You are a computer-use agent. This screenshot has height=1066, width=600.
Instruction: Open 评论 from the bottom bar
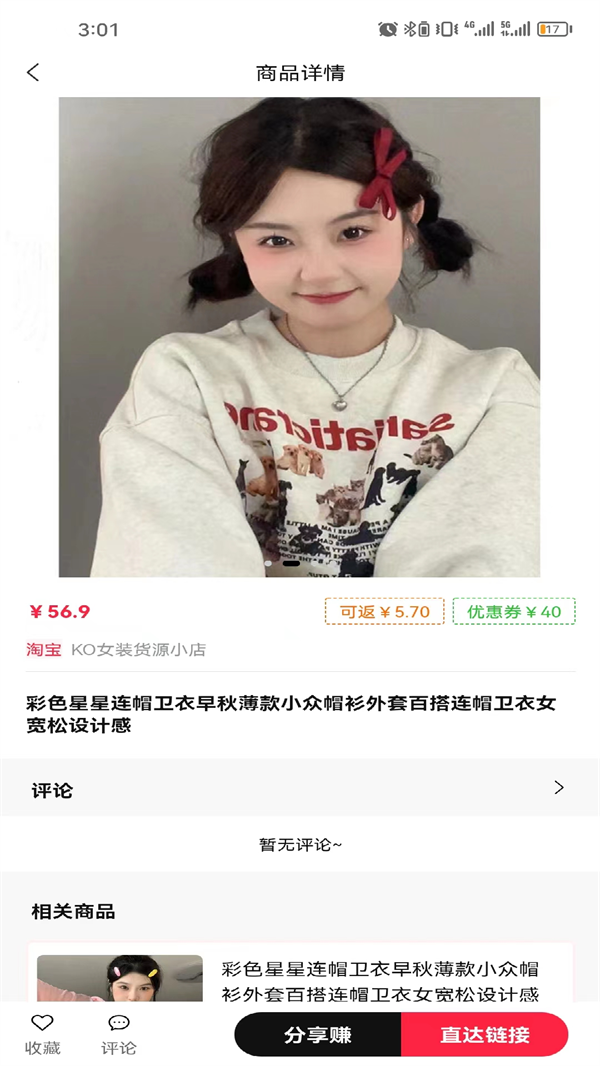[119, 1034]
